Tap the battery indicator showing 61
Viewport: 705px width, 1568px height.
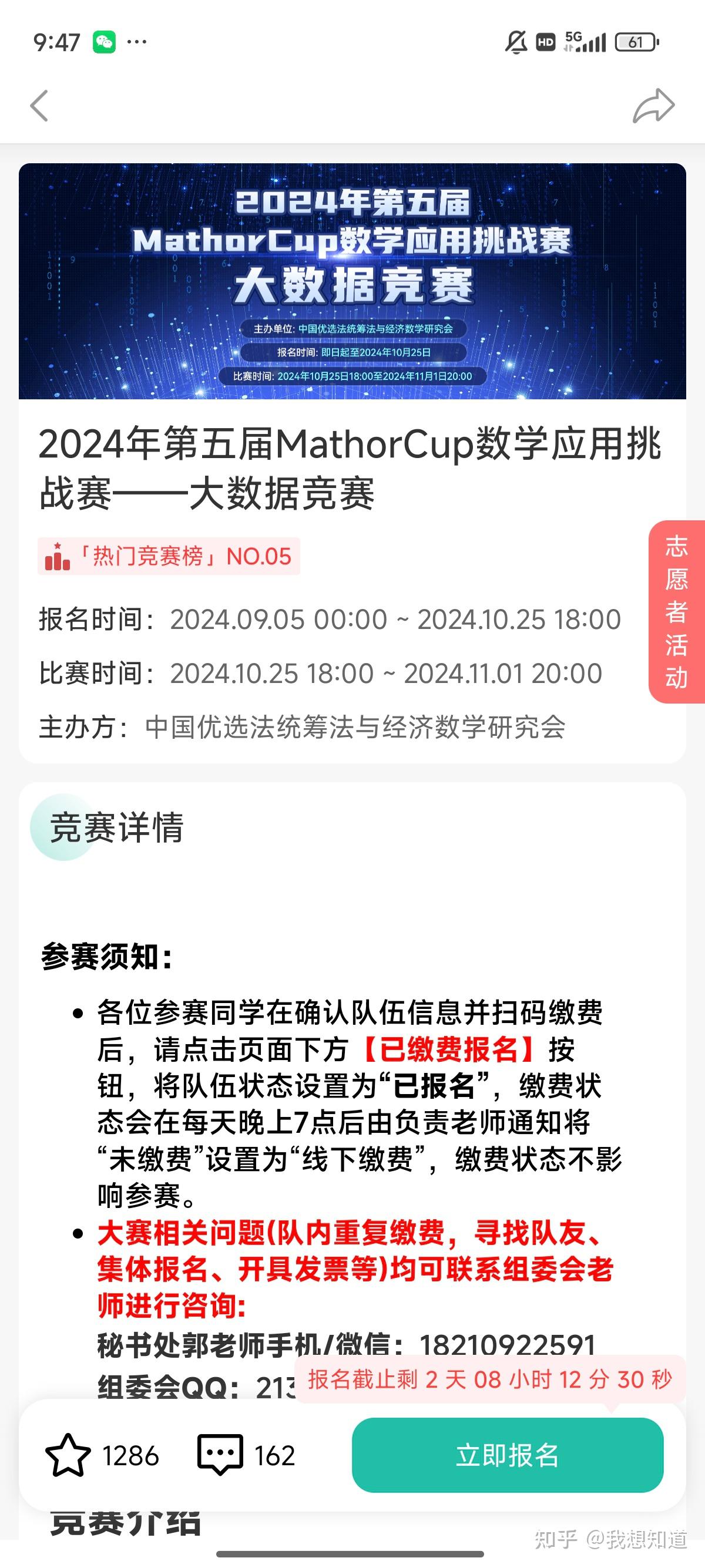coord(635,43)
